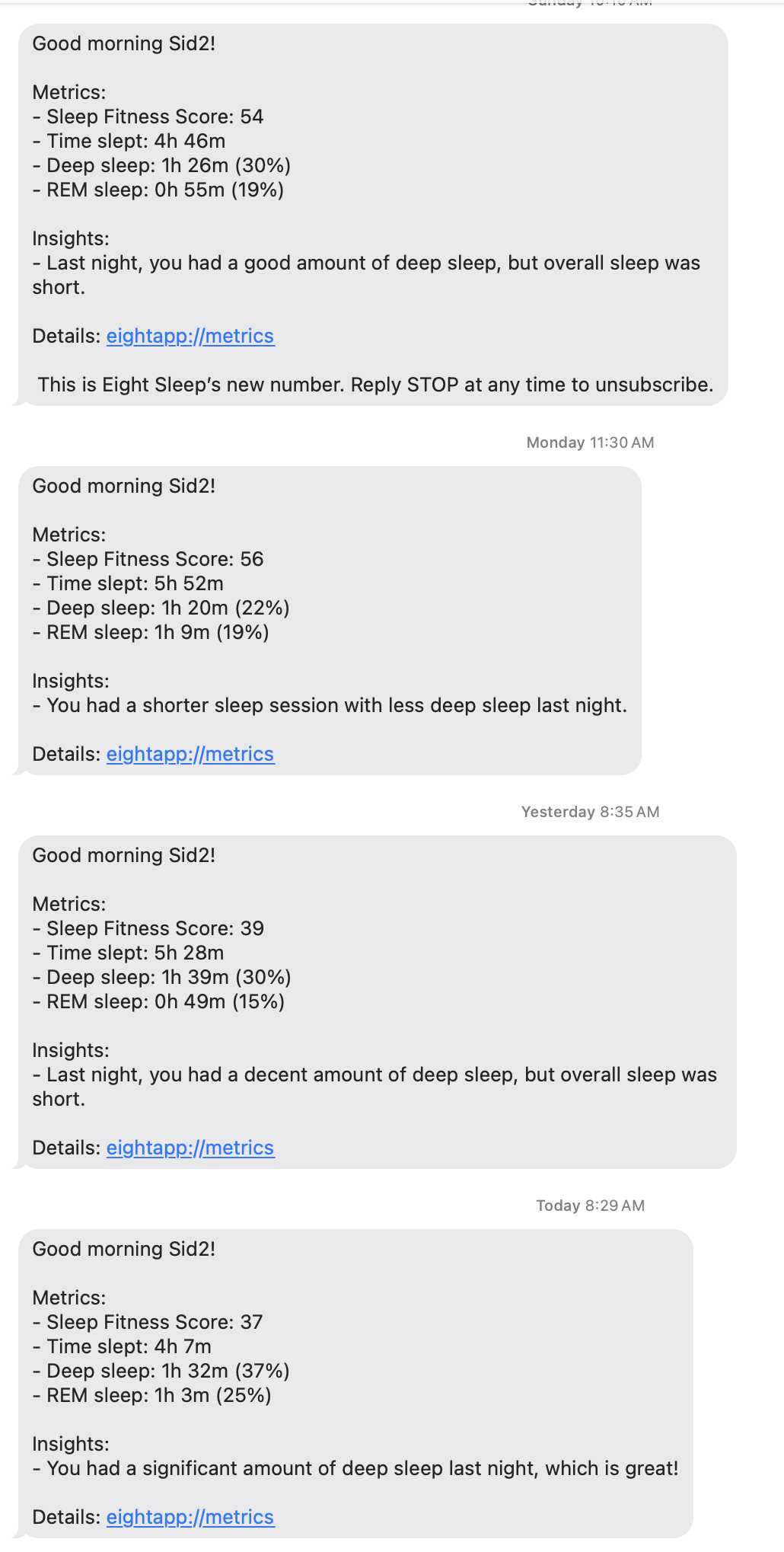Follow the metrics link in Yesterday's 8:35 AM message
Screen dimensions: 784x1552
tap(190, 1148)
